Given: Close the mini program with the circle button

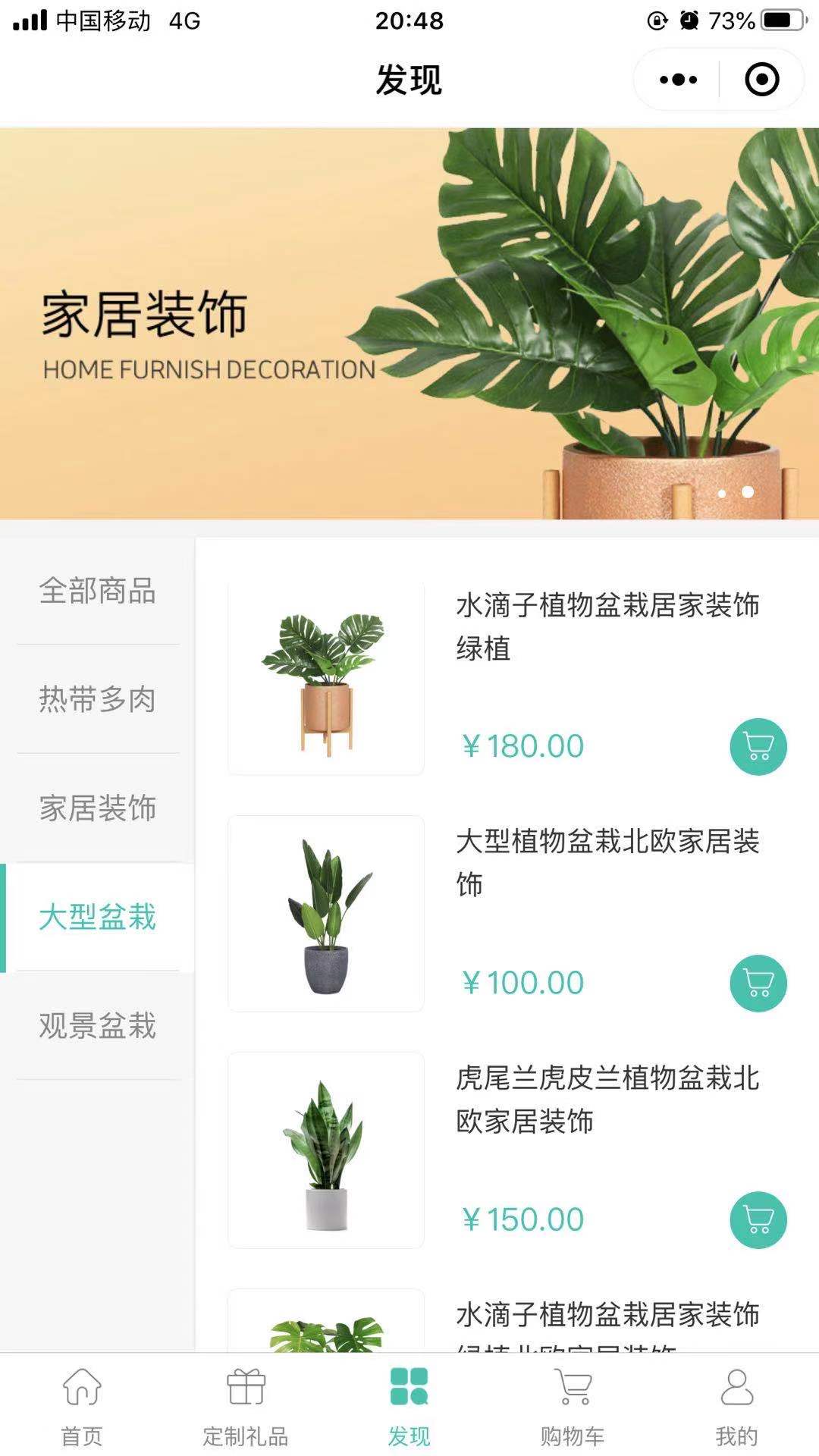Looking at the screenshot, I should tap(761, 80).
